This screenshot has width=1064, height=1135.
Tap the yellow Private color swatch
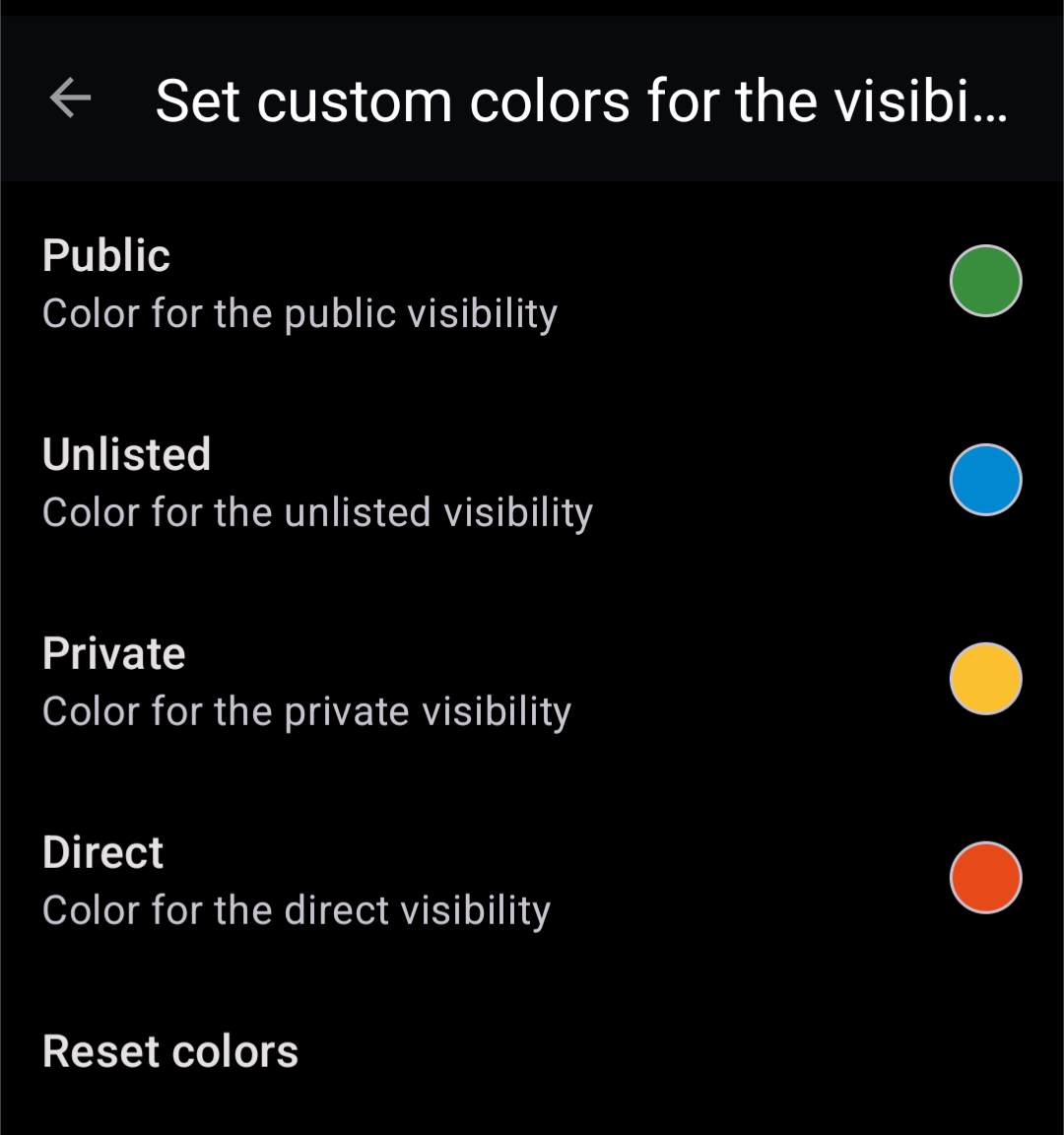pyautogui.click(x=985, y=679)
